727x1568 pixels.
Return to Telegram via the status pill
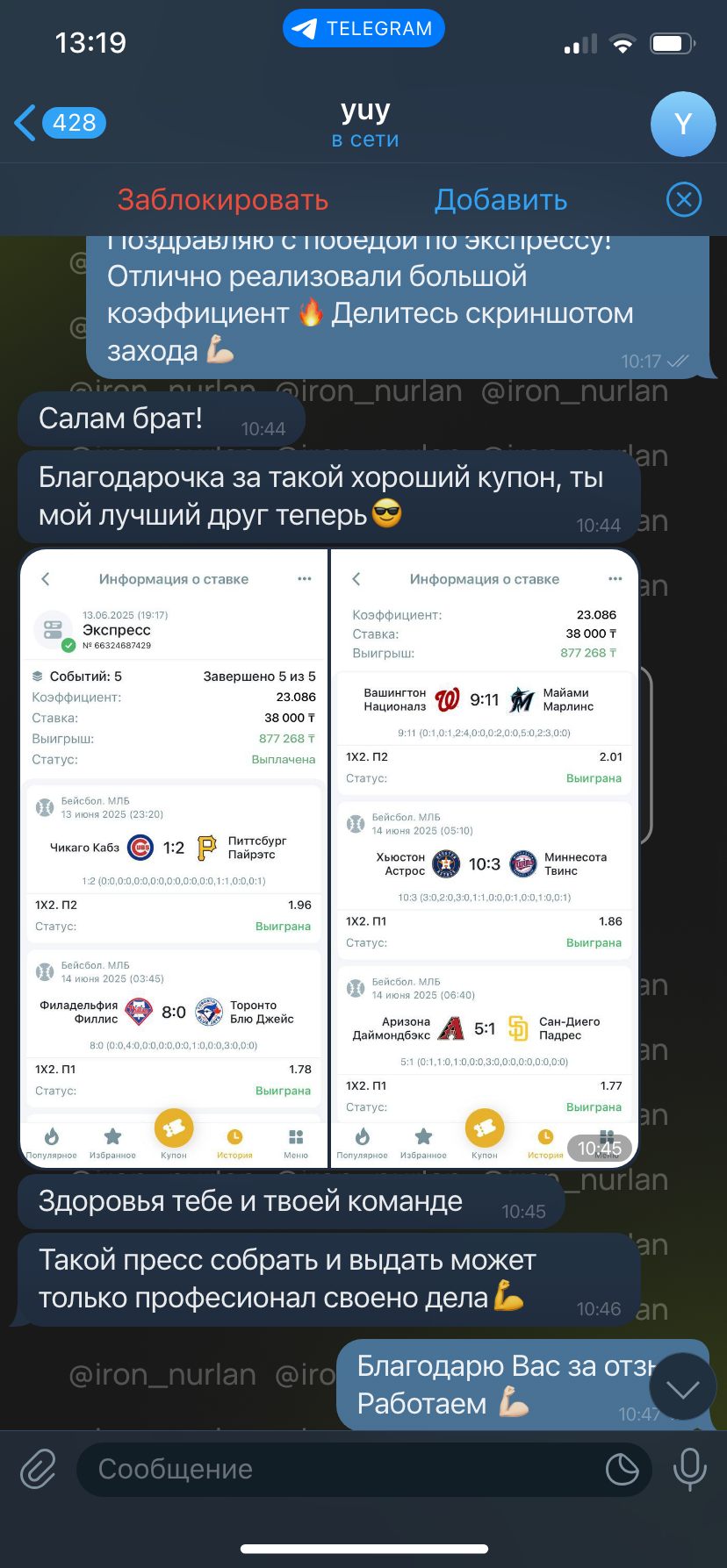(x=363, y=29)
